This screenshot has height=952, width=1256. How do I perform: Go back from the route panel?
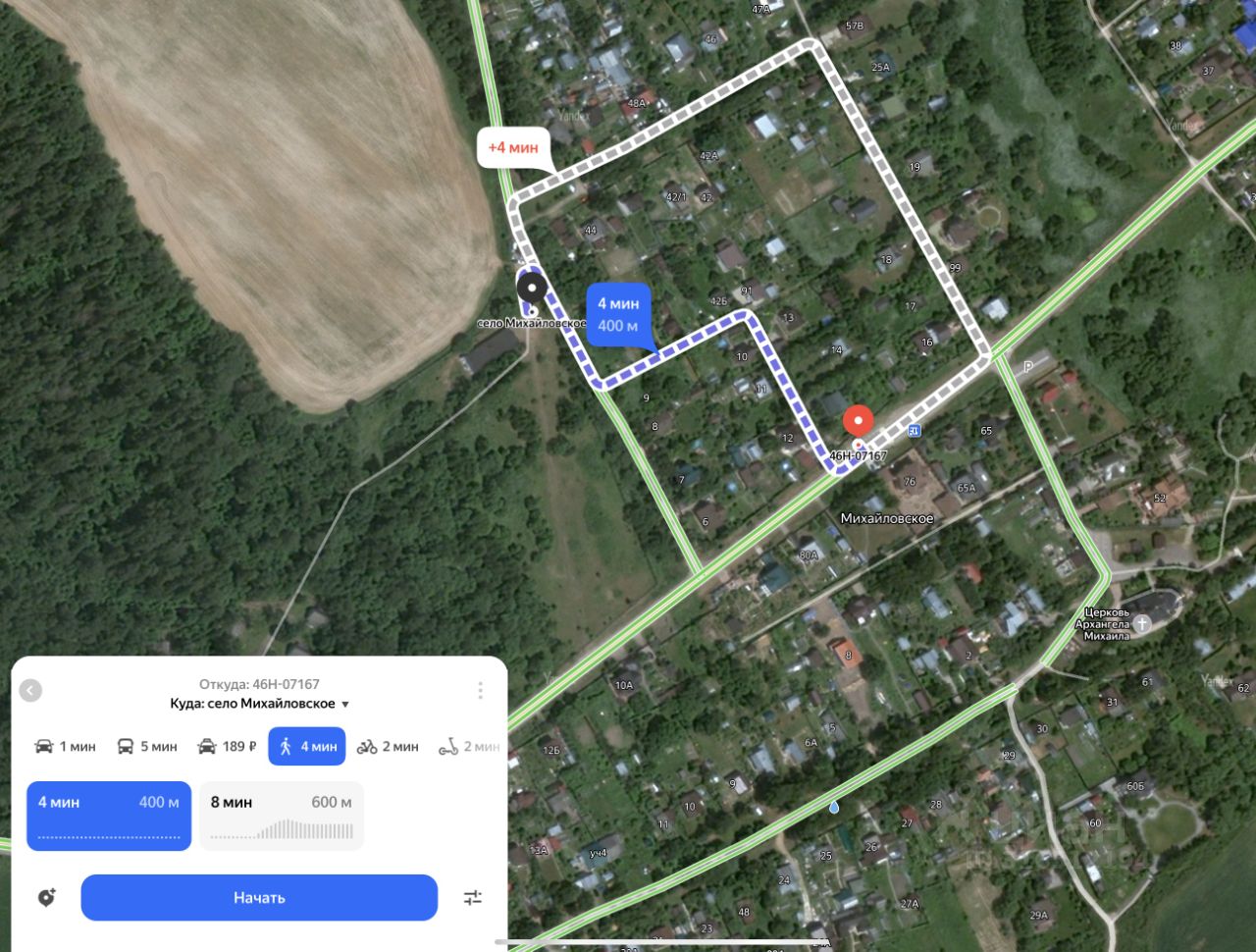30,690
